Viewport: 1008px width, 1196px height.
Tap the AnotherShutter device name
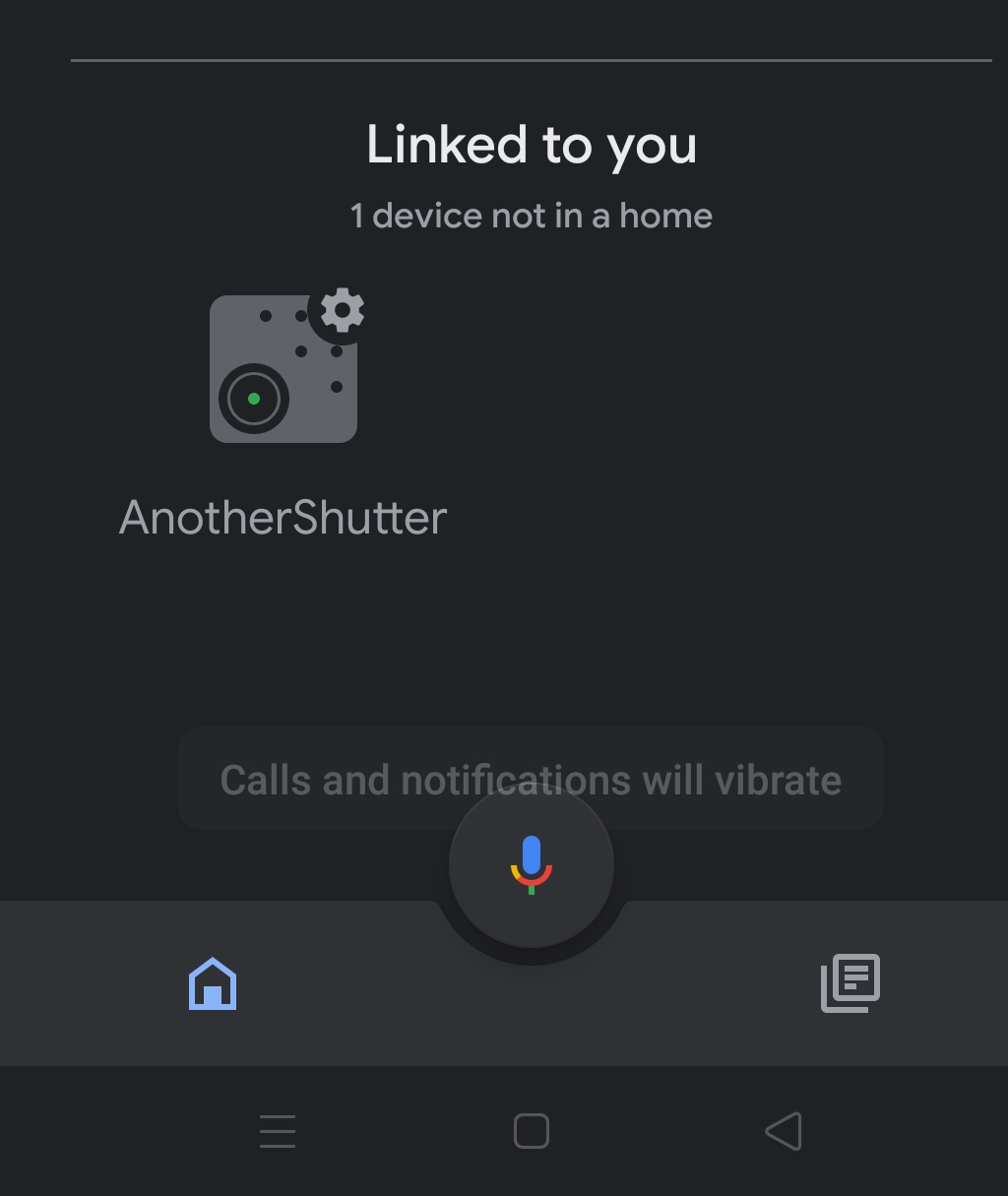coord(283,516)
